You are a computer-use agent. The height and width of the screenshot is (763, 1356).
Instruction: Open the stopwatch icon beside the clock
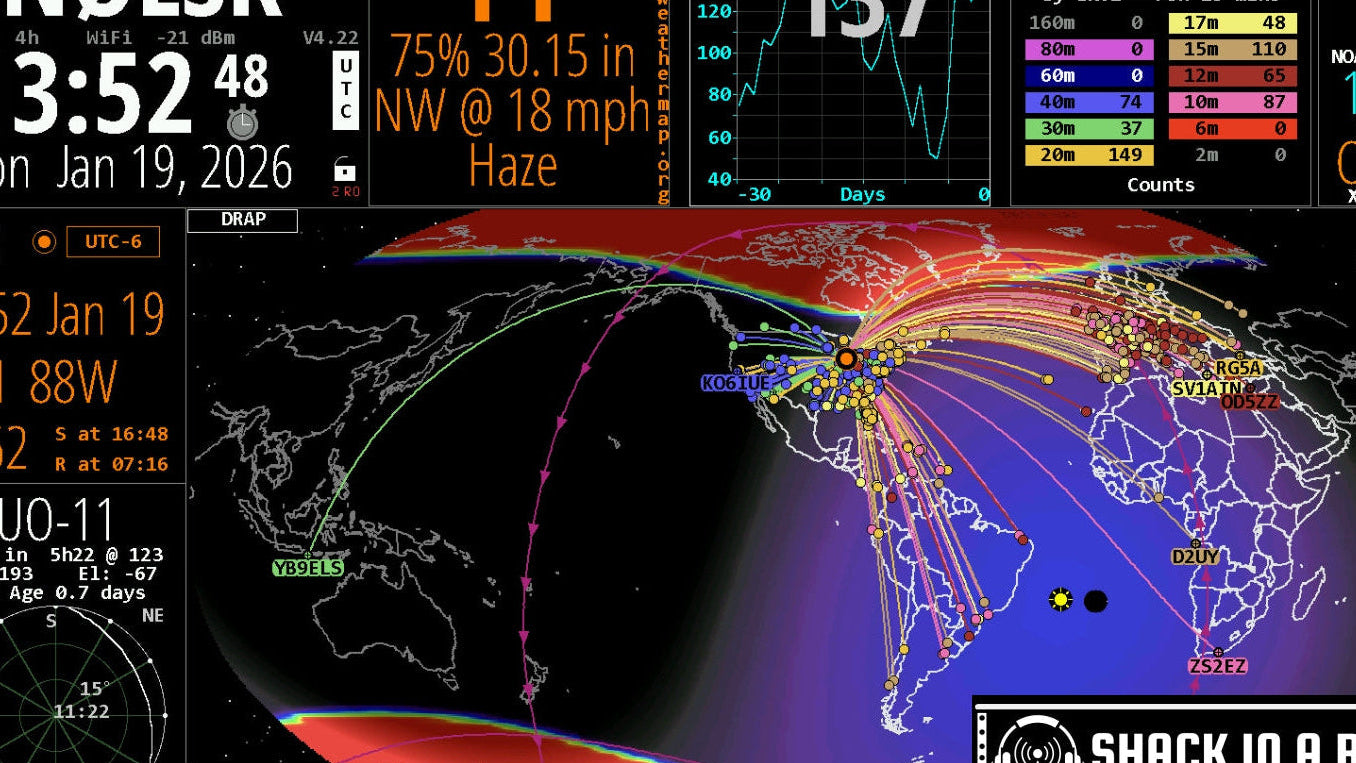242,123
